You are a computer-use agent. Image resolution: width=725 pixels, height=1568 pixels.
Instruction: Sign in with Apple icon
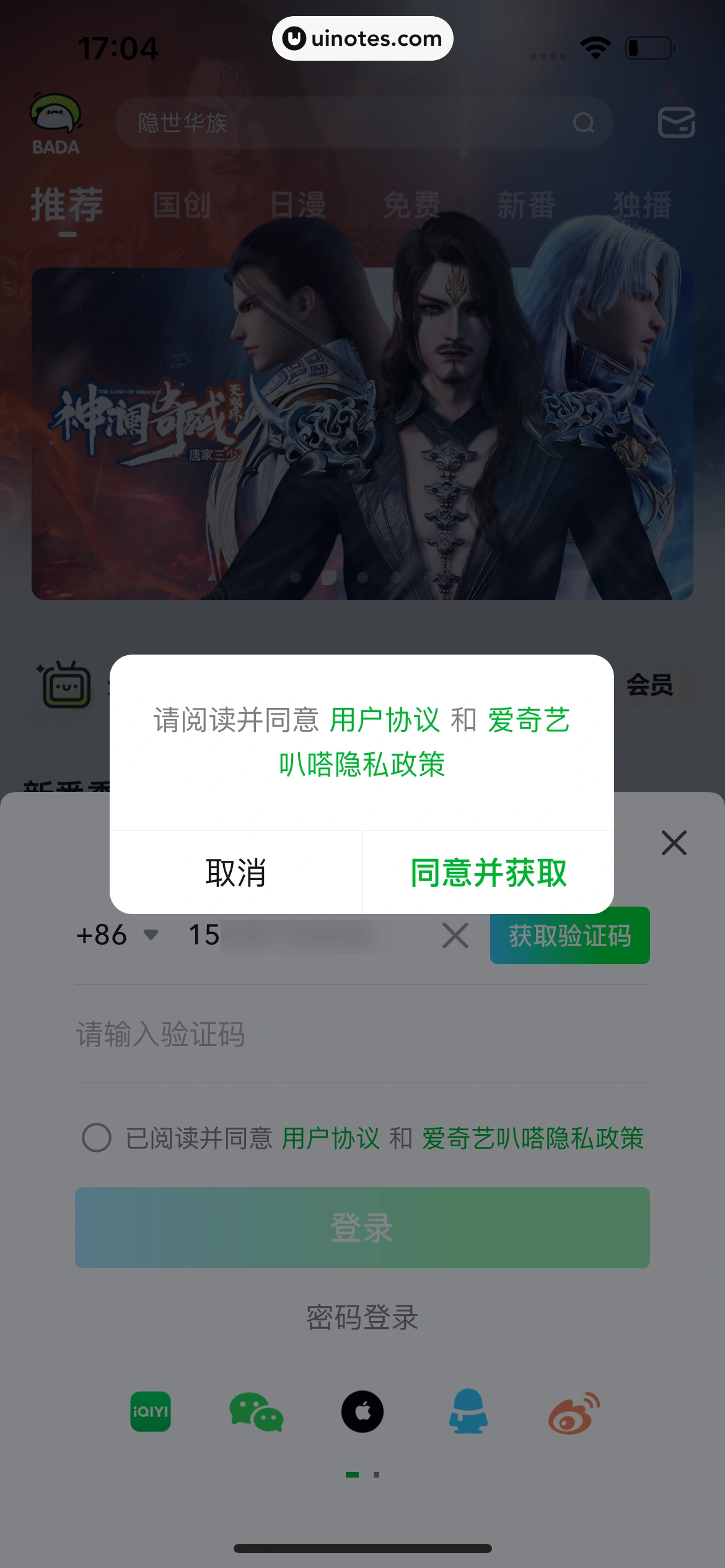[362, 1412]
